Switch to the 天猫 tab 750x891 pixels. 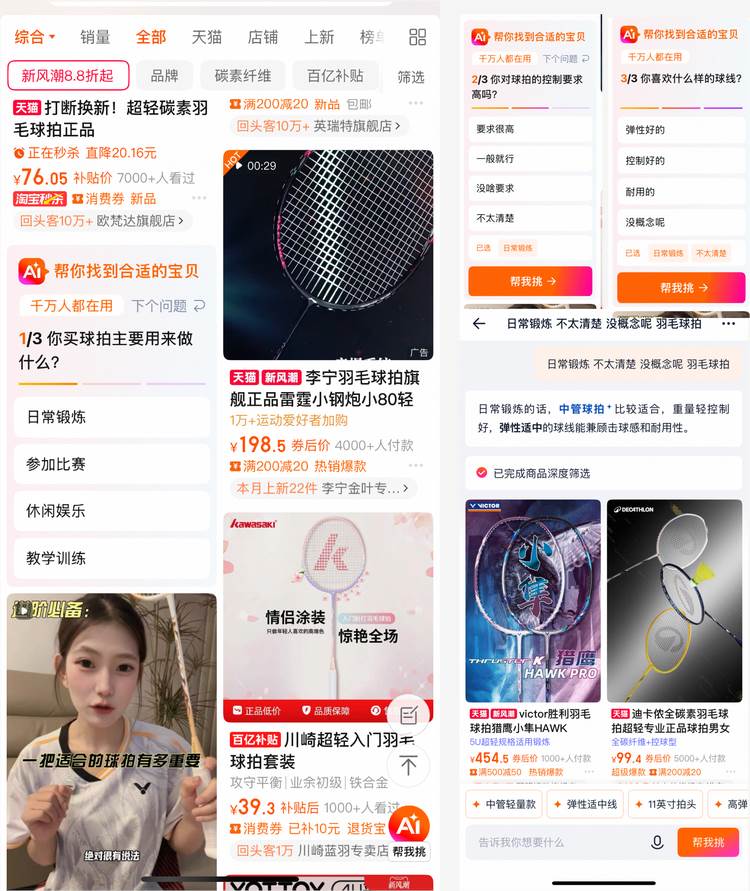point(205,36)
